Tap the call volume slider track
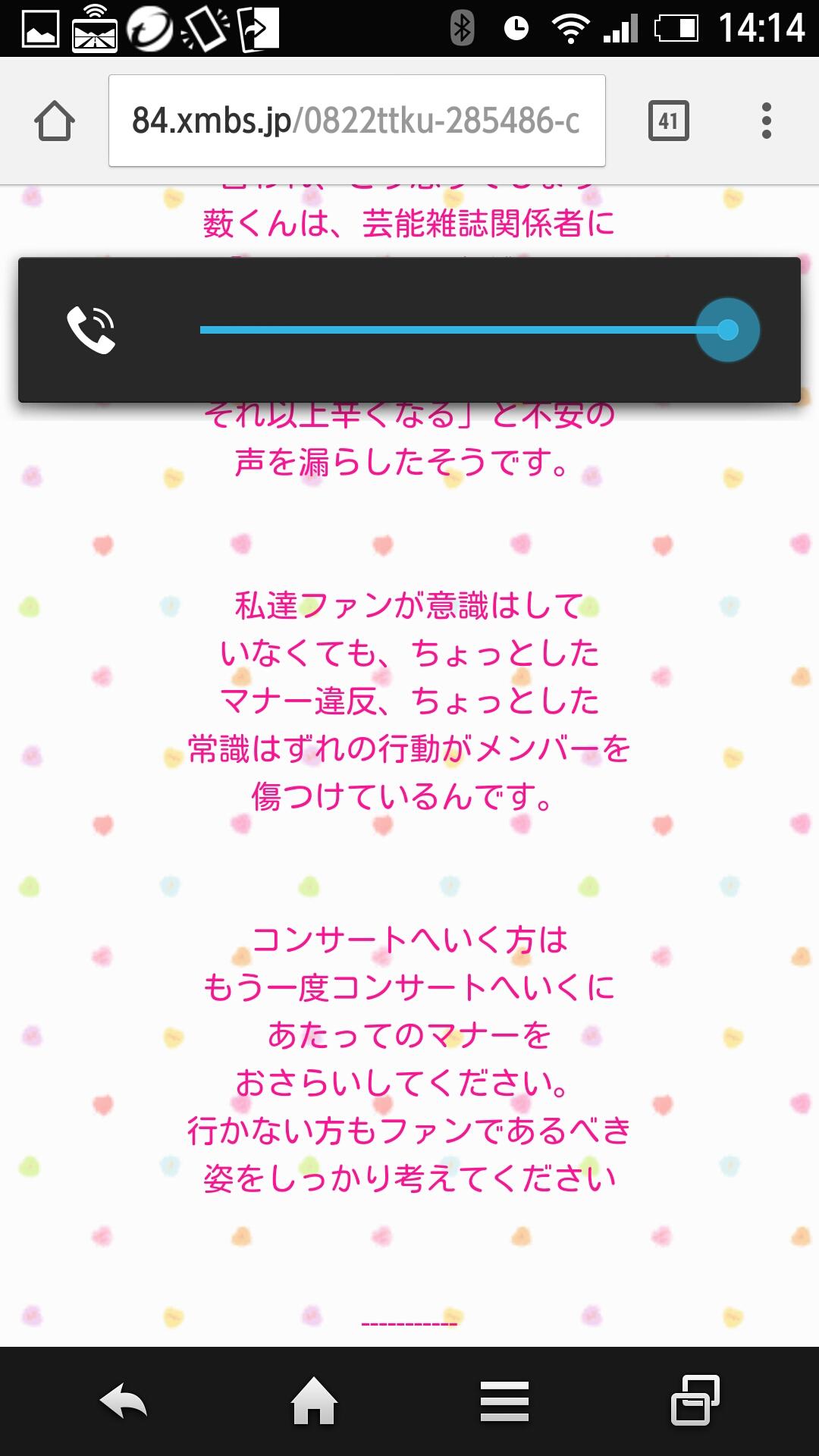This screenshot has height=1456, width=819. click(x=455, y=330)
